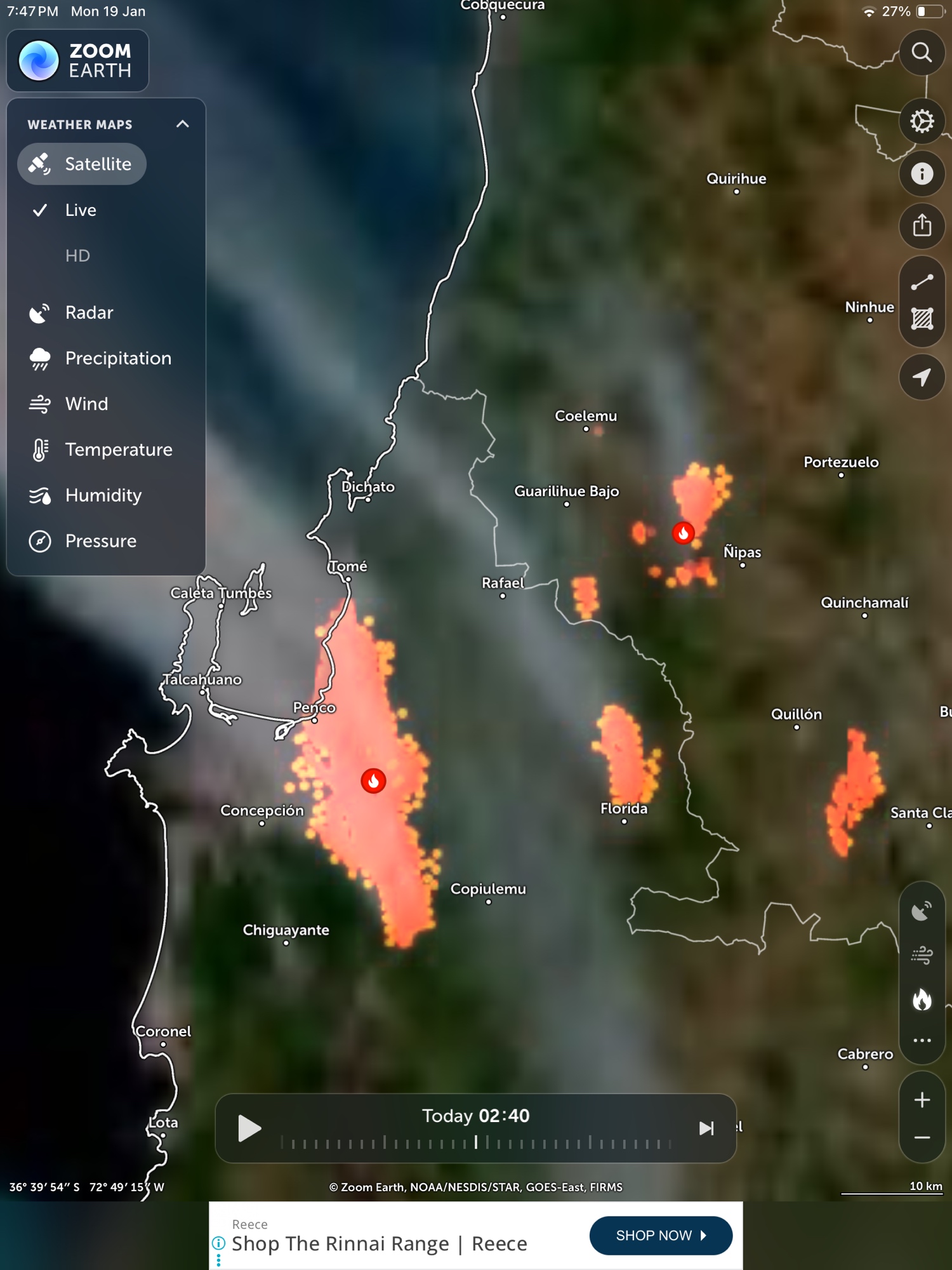Select the measure distance tool
This screenshot has height=1270, width=952.
click(x=922, y=282)
